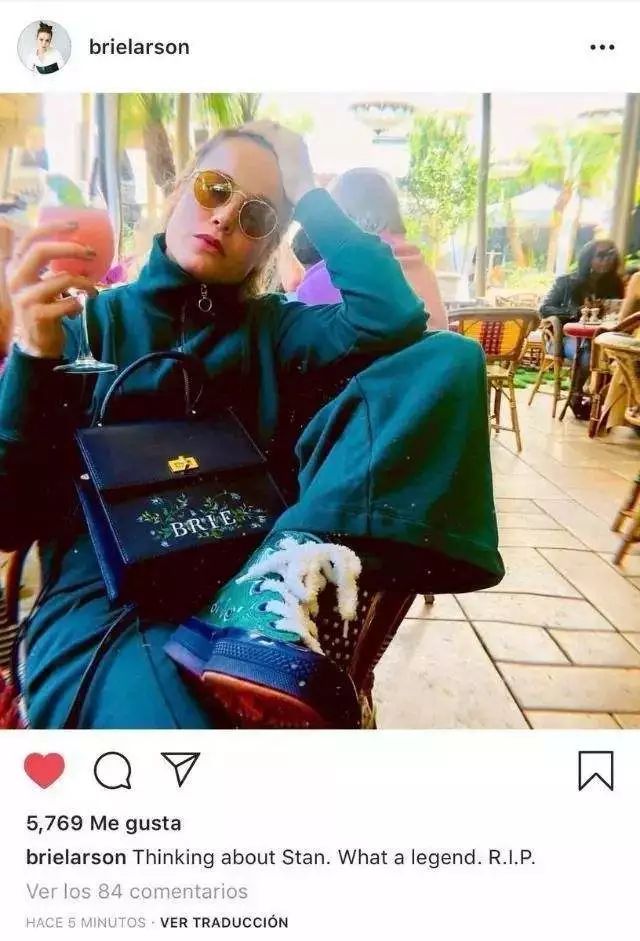Open Ver los 84 comentarios
Screen dimensions: 640x941
tap(137, 891)
